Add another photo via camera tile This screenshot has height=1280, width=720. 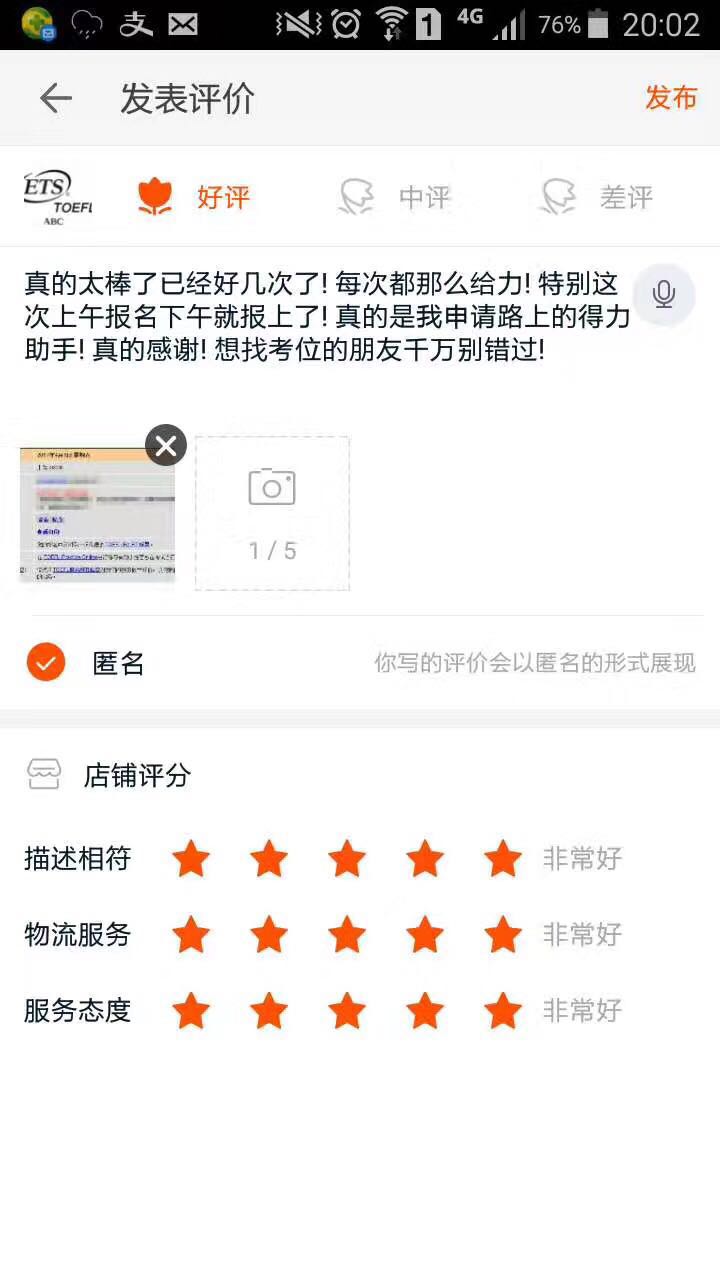272,513
